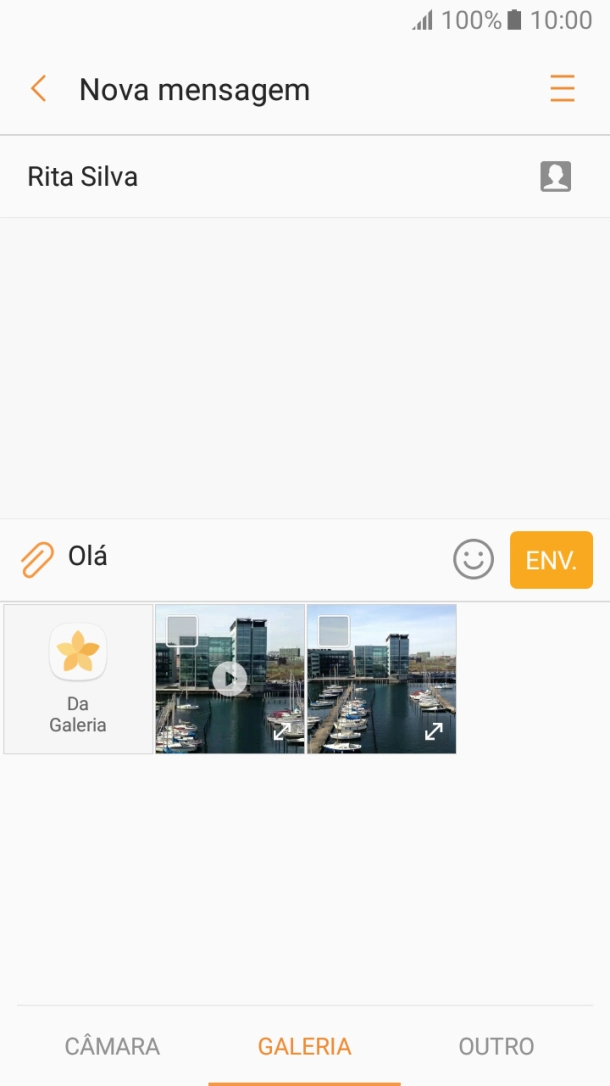The width and height of the screenshot is (610, 1086).
Task: Go back from Nova mensagem
Action: tap(38, 89)
